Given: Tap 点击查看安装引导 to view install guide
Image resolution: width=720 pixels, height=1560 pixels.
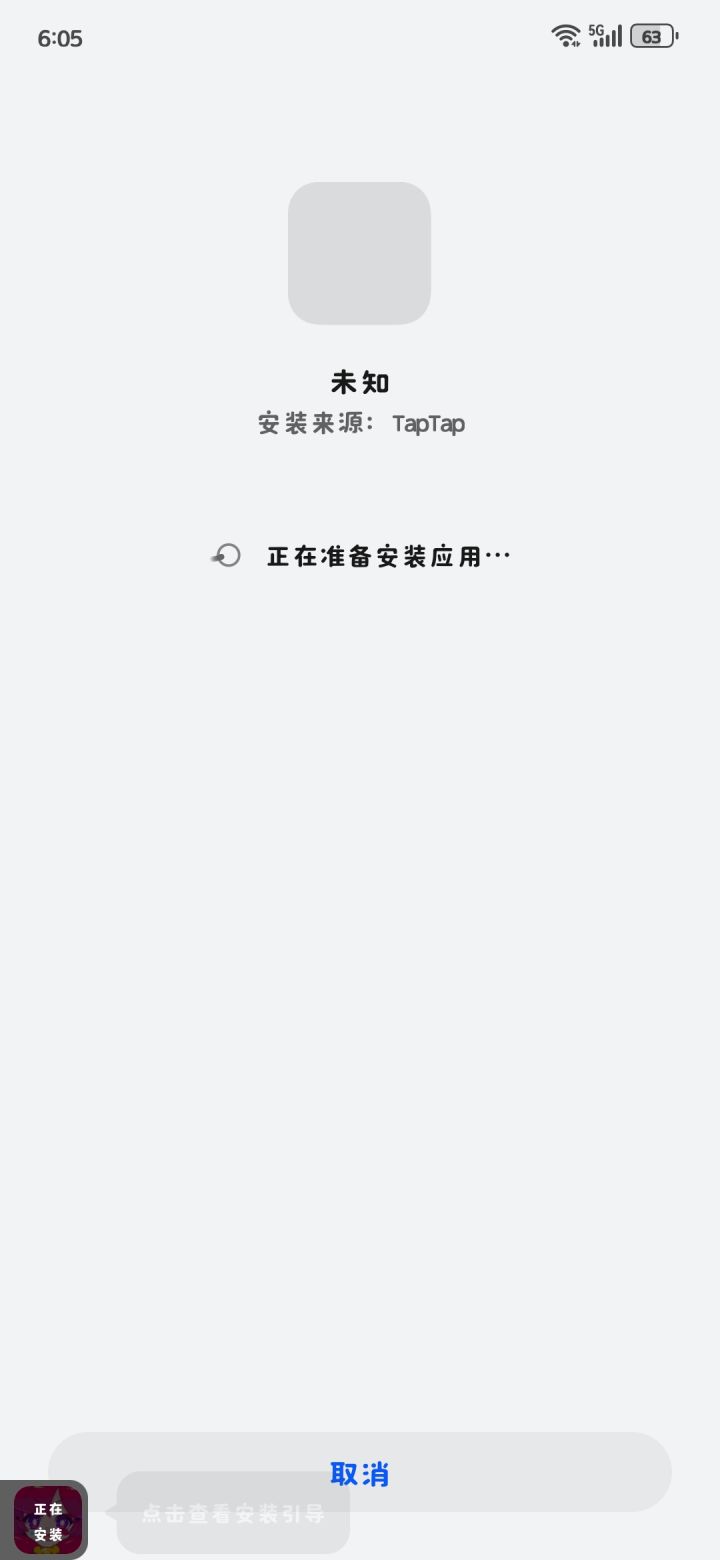Looking at the screenshot, I should click(x=232, y=1514).
